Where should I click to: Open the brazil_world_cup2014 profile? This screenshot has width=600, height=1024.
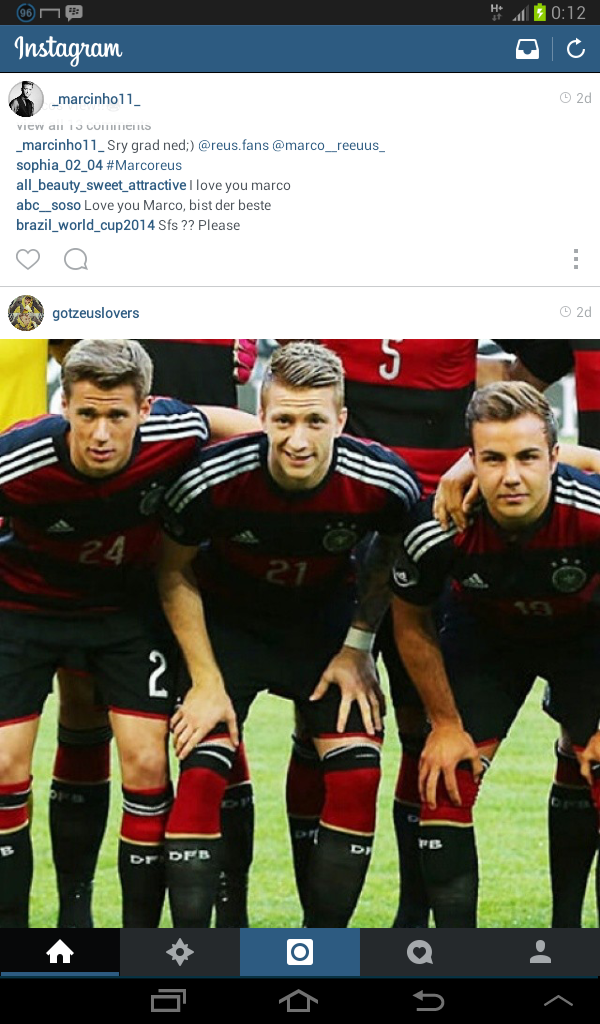tap(86, 225)
